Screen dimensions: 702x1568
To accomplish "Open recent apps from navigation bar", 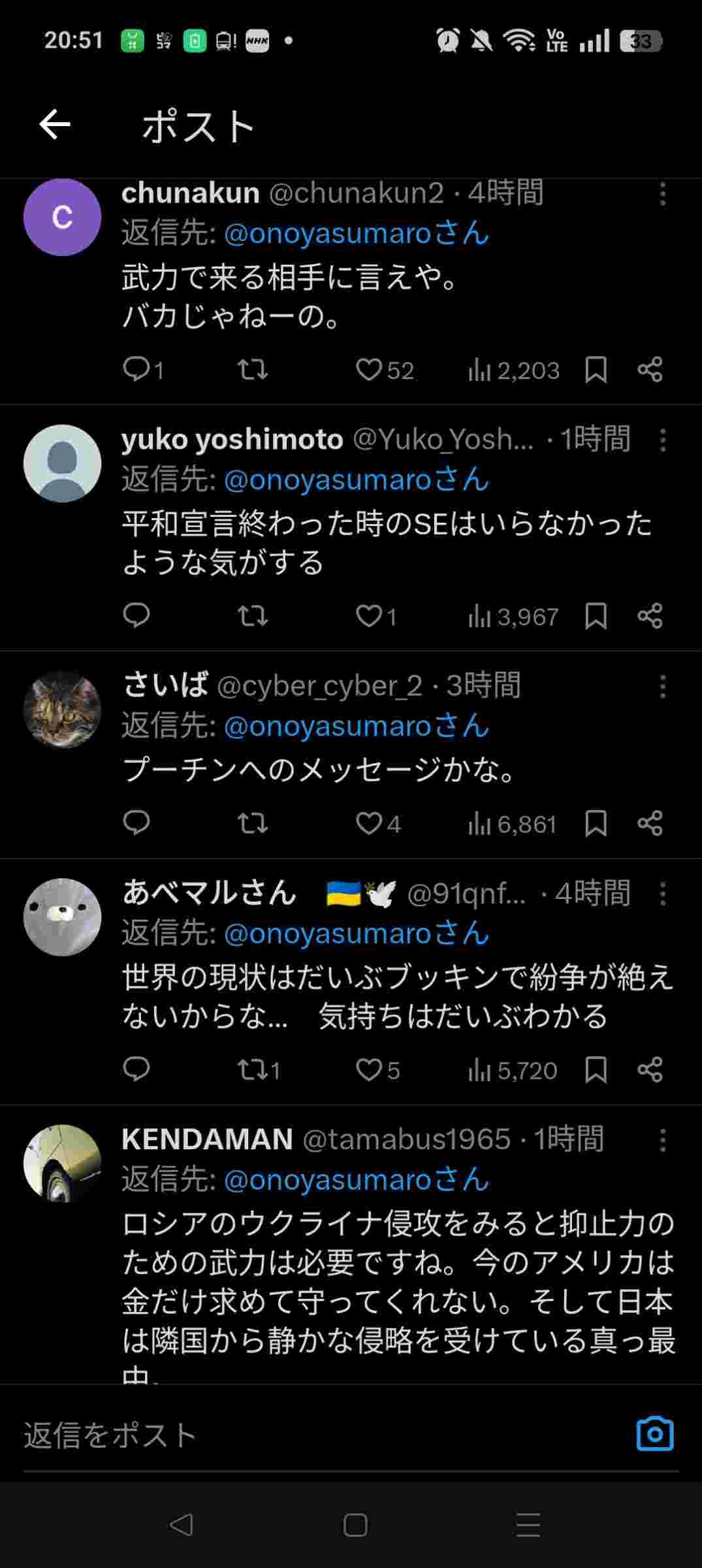I will coord(528,1525).
